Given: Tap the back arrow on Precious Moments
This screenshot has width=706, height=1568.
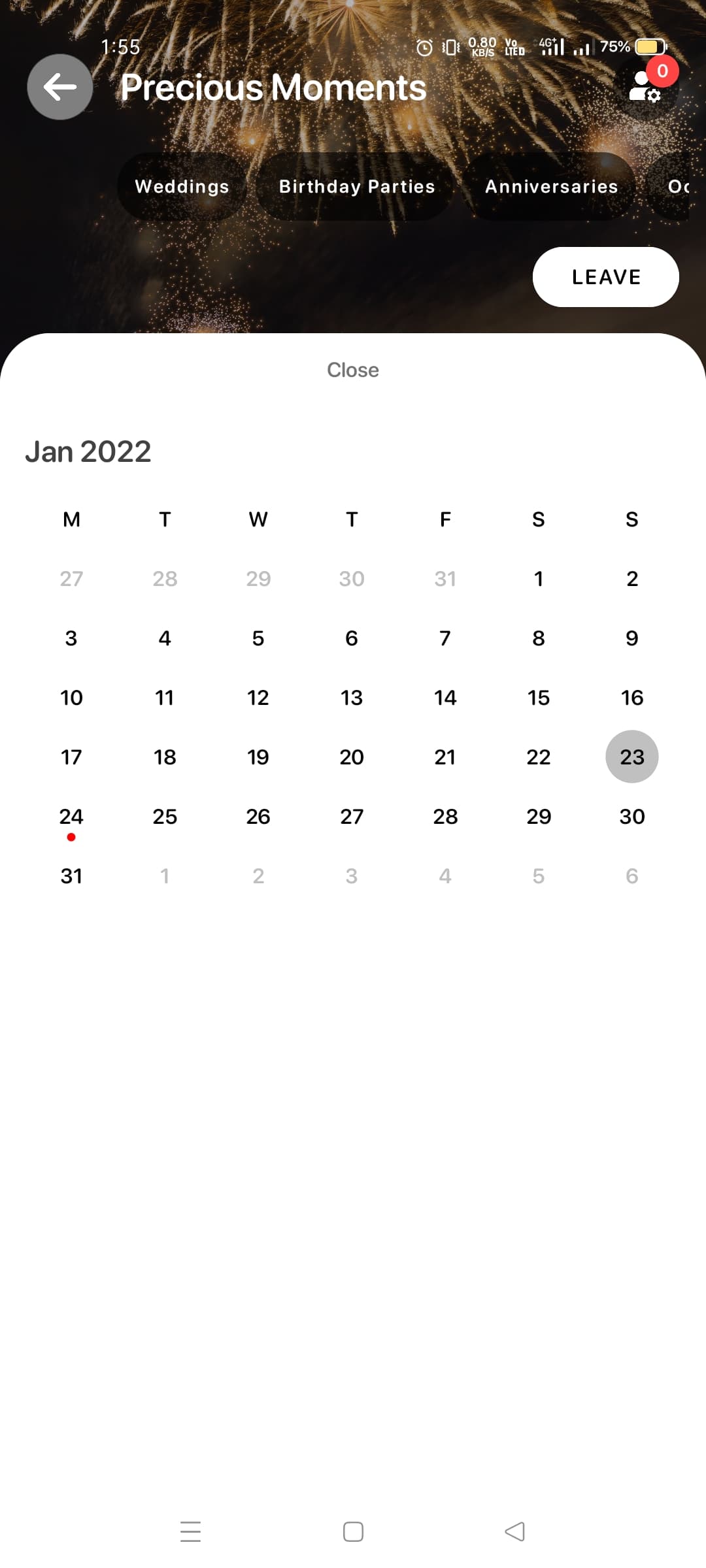Looking at the screenshot, I should point(59,87).
